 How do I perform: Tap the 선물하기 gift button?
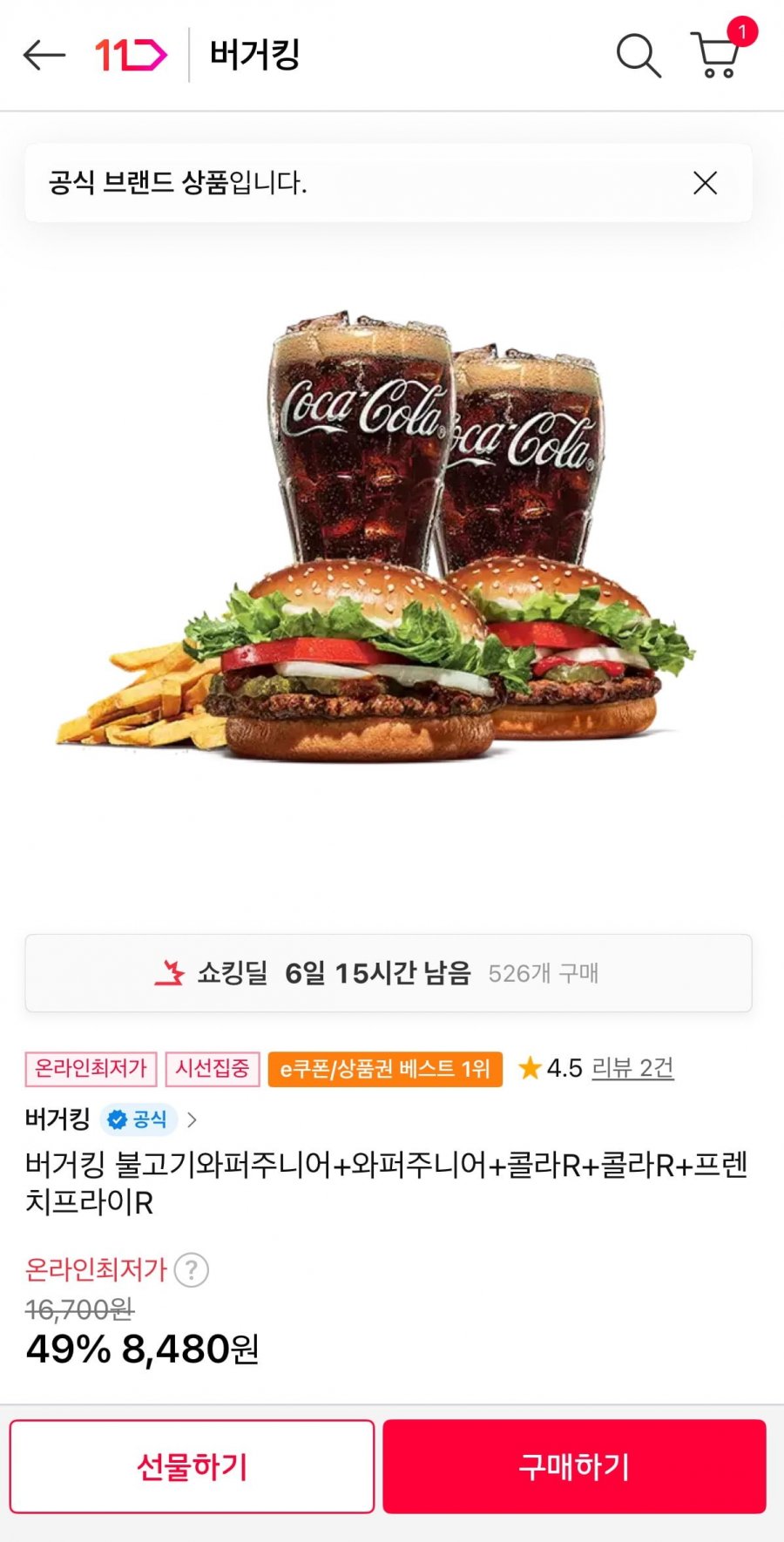(x=192, y=1466)
